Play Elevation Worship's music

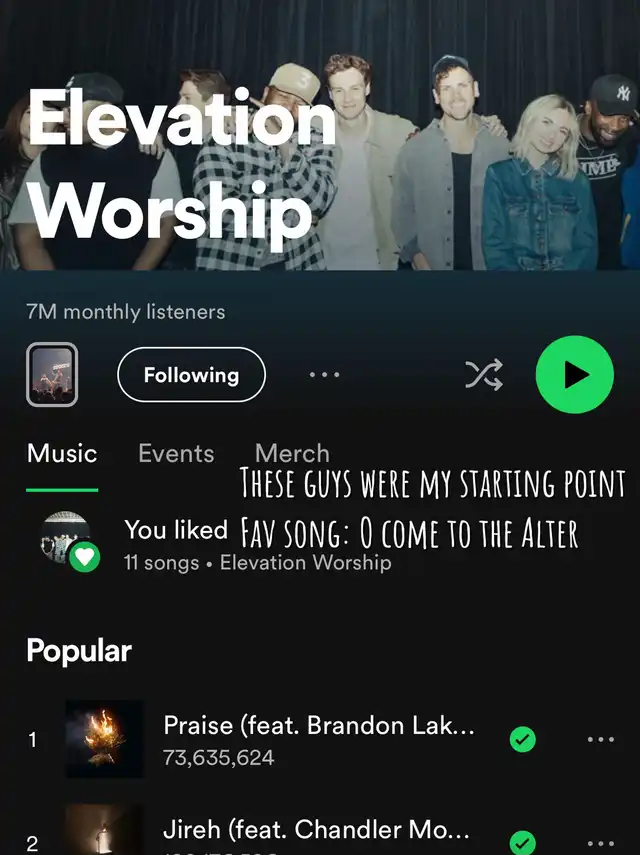click(x=574, y=375)
